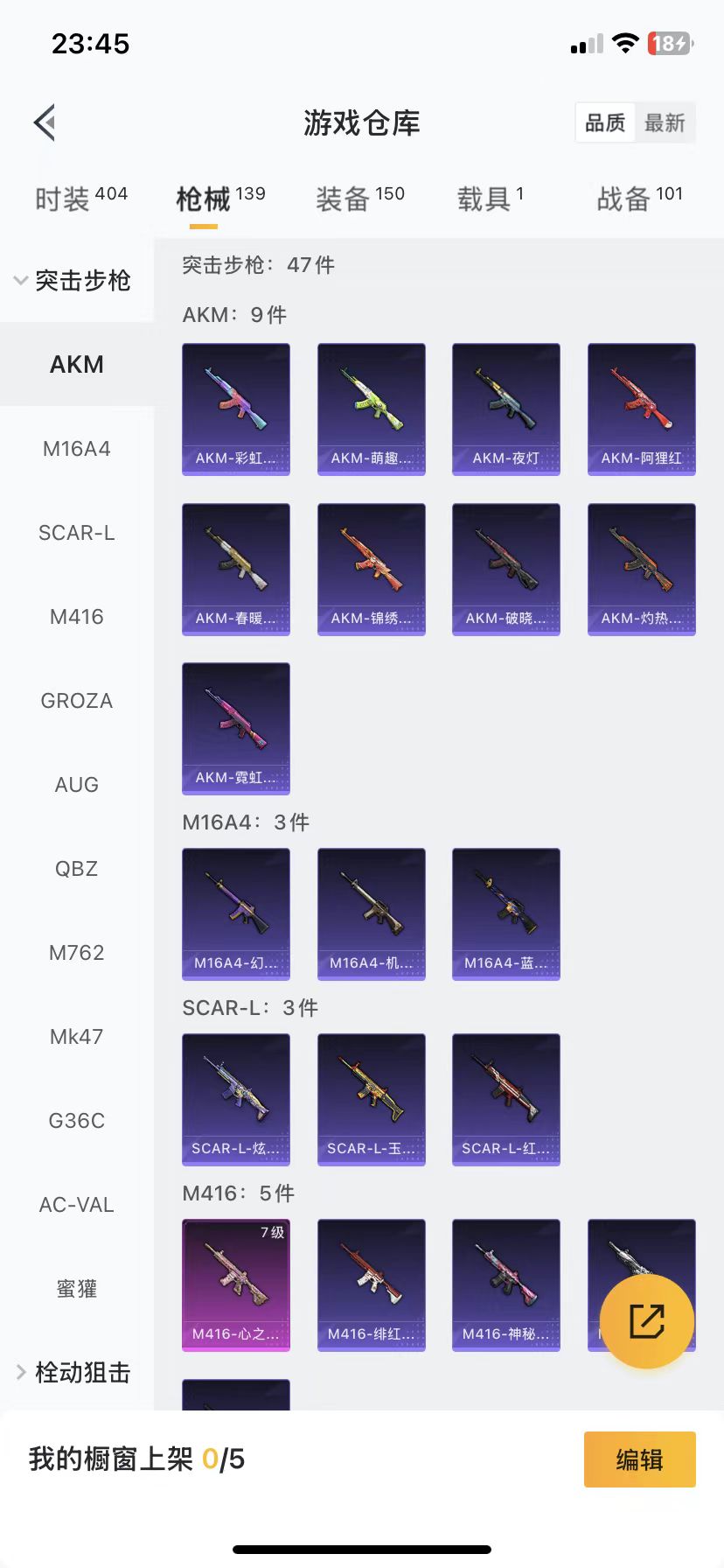Open the level 7 M416-心之 skin
This screenshot has height=1568, width=724.
(x=235, y=1284)
